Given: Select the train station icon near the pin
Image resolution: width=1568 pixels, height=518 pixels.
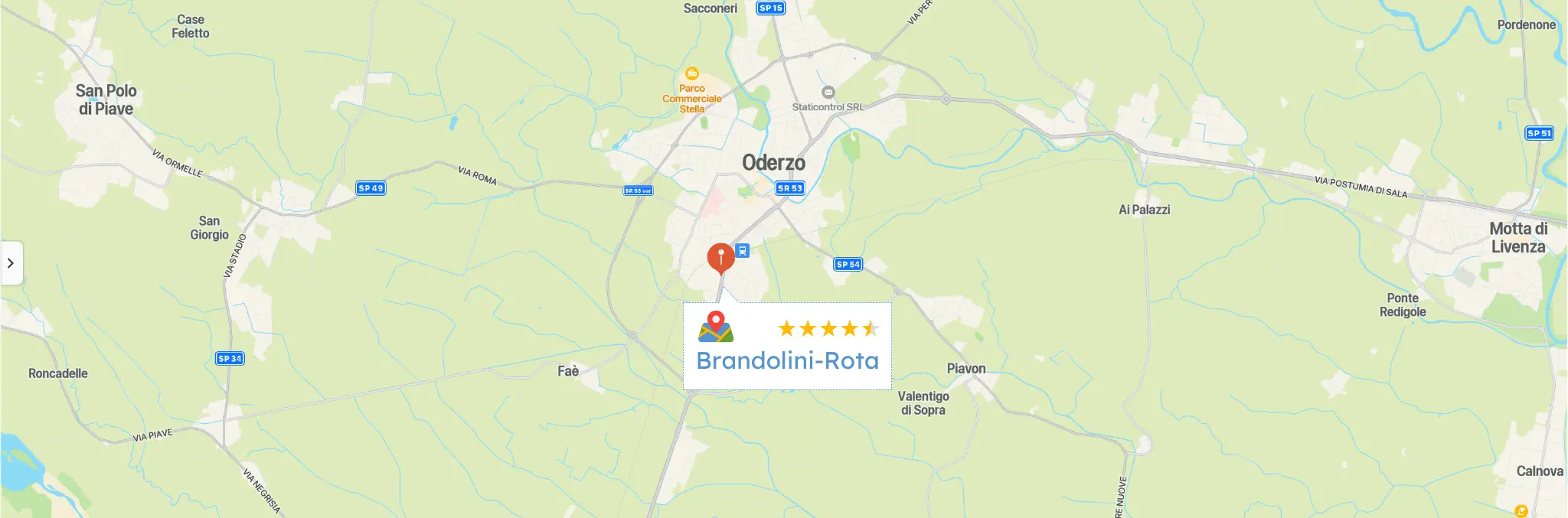Looking at the screenshot, I should click(x=742, y=250).
